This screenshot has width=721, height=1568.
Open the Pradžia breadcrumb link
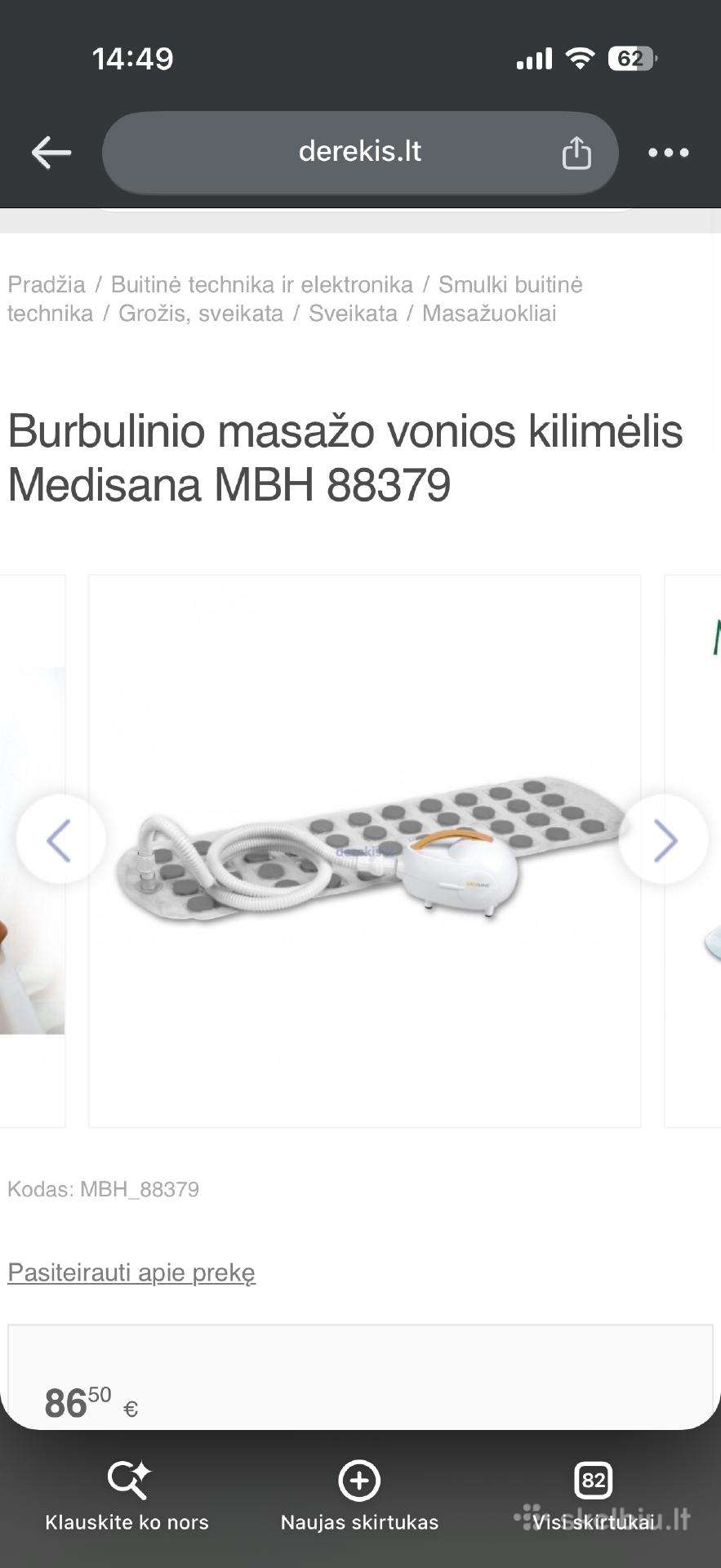[47, 284]
